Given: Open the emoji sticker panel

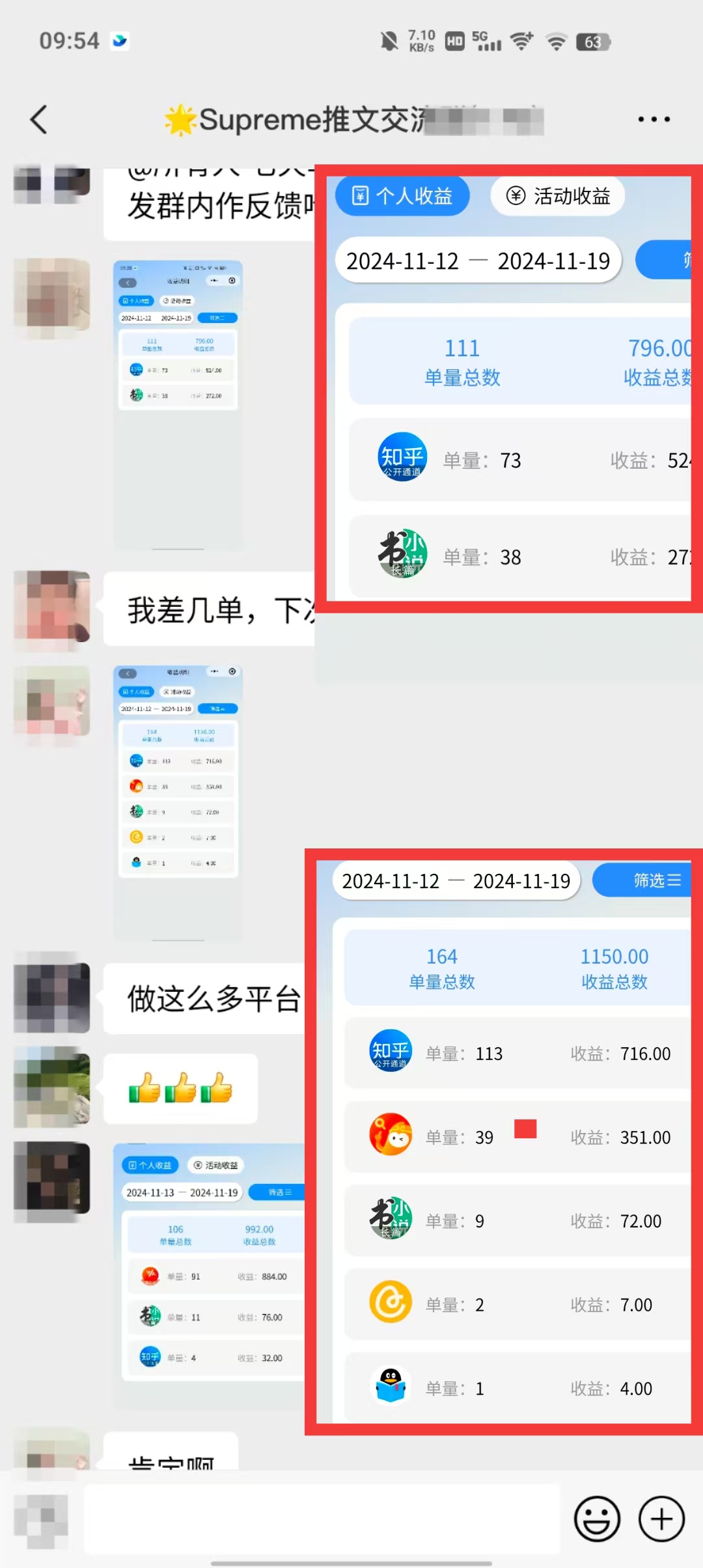Looking at the screenshot, I should pos(596,1519).
